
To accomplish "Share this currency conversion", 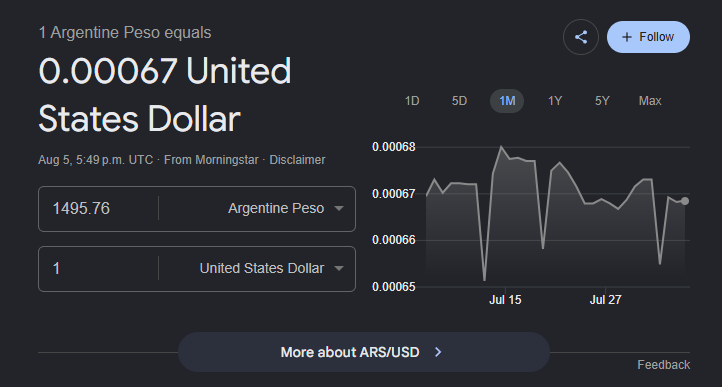I will (581, 37).
